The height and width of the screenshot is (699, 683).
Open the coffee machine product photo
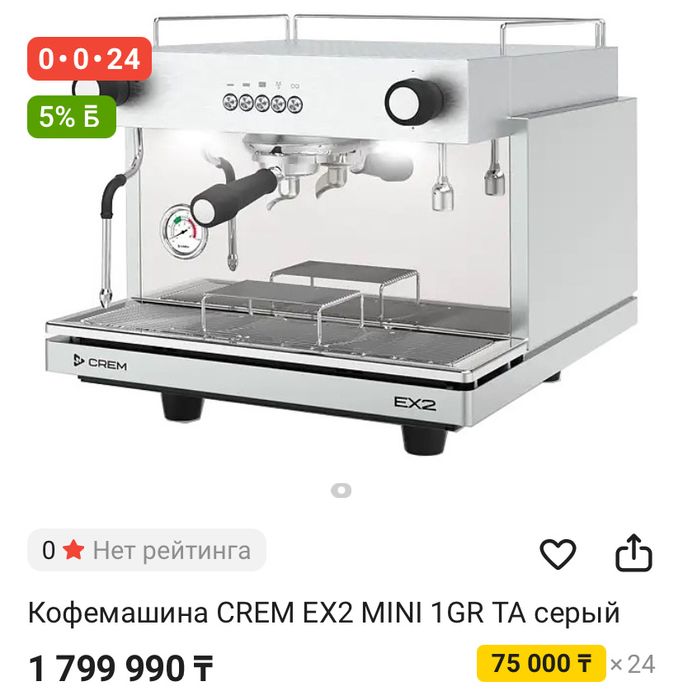point(340,250)
